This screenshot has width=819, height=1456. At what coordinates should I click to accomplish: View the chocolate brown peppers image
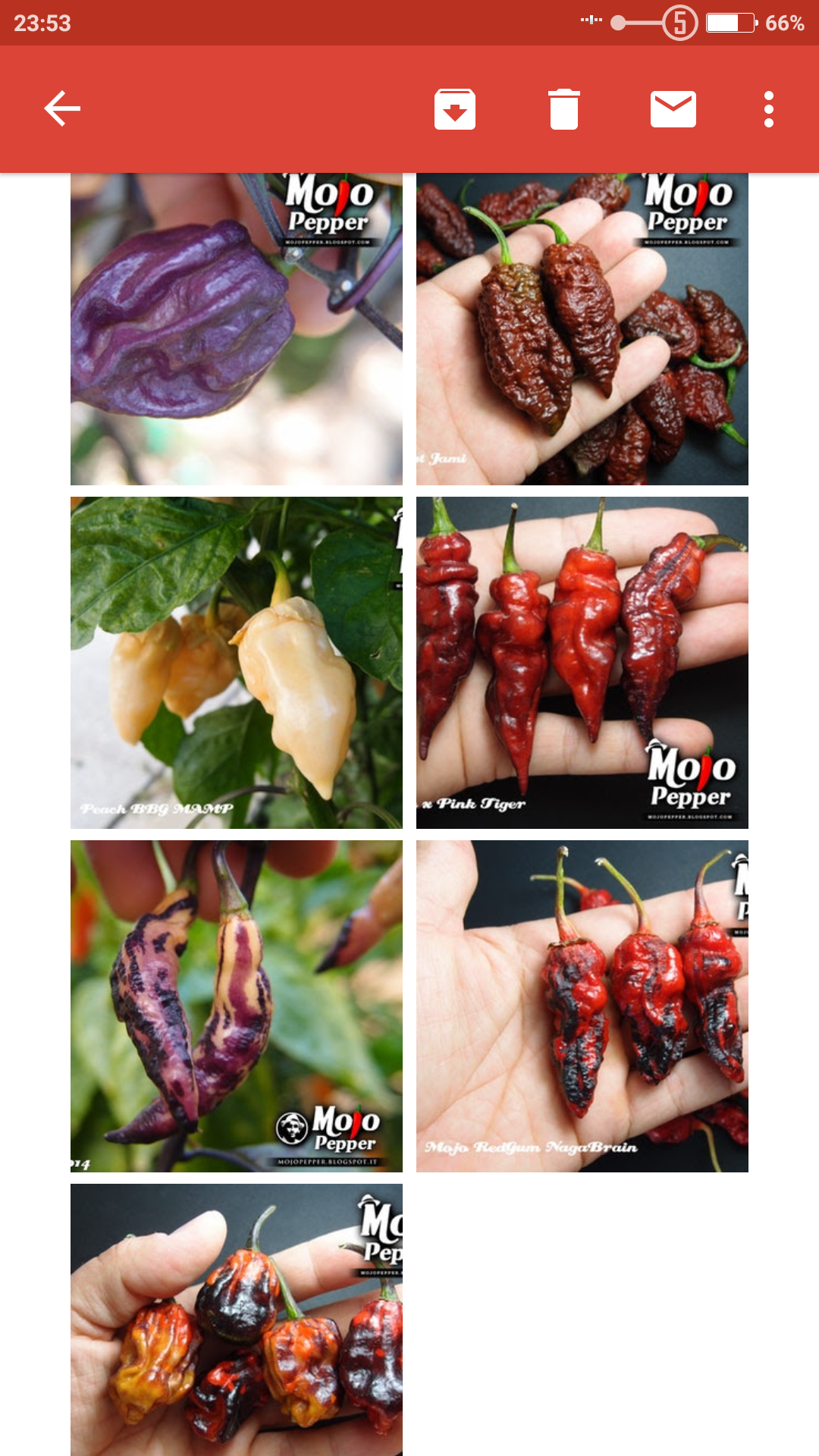(582, 329)
